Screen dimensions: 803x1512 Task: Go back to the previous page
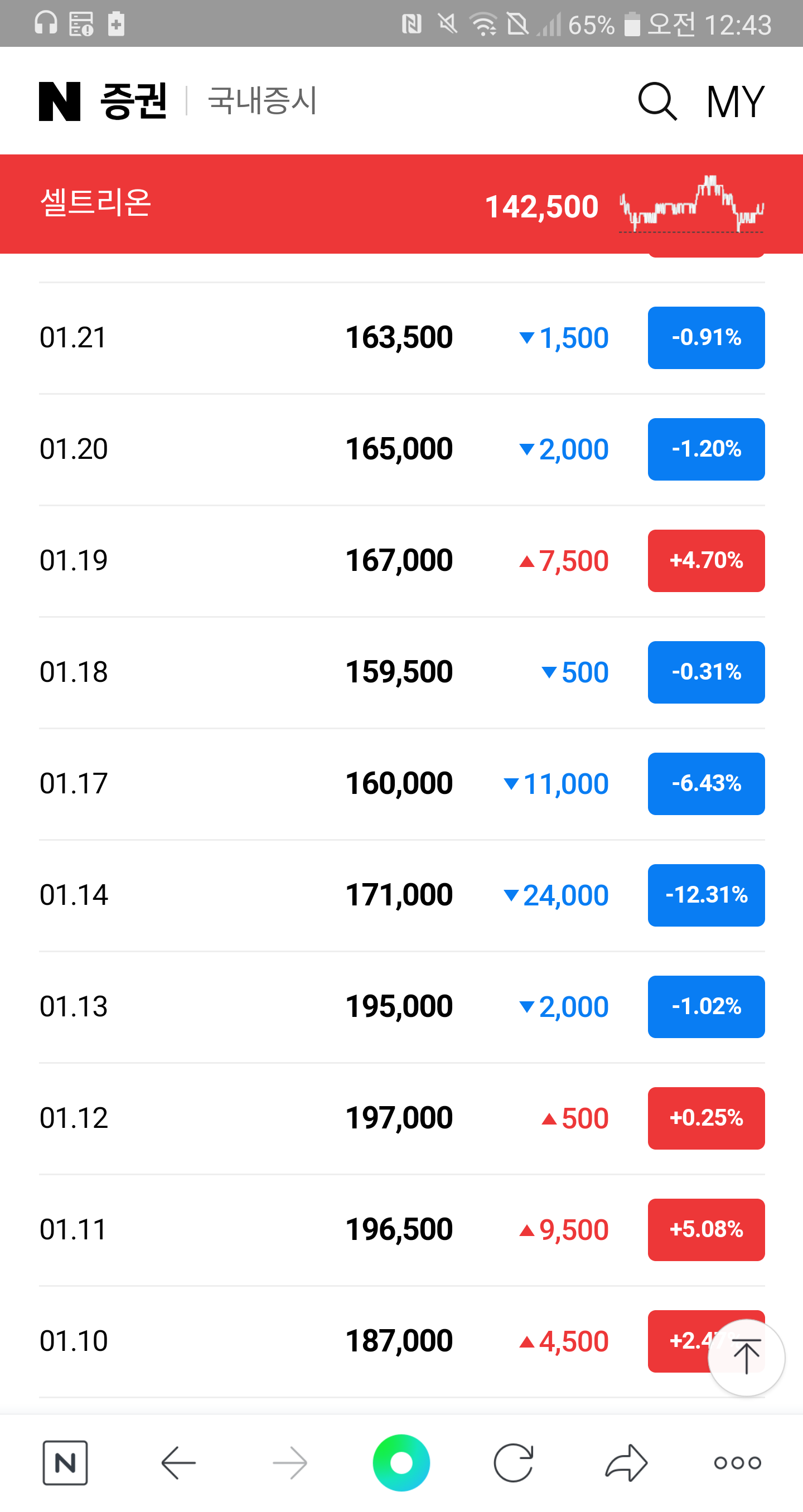[178, 1462]
